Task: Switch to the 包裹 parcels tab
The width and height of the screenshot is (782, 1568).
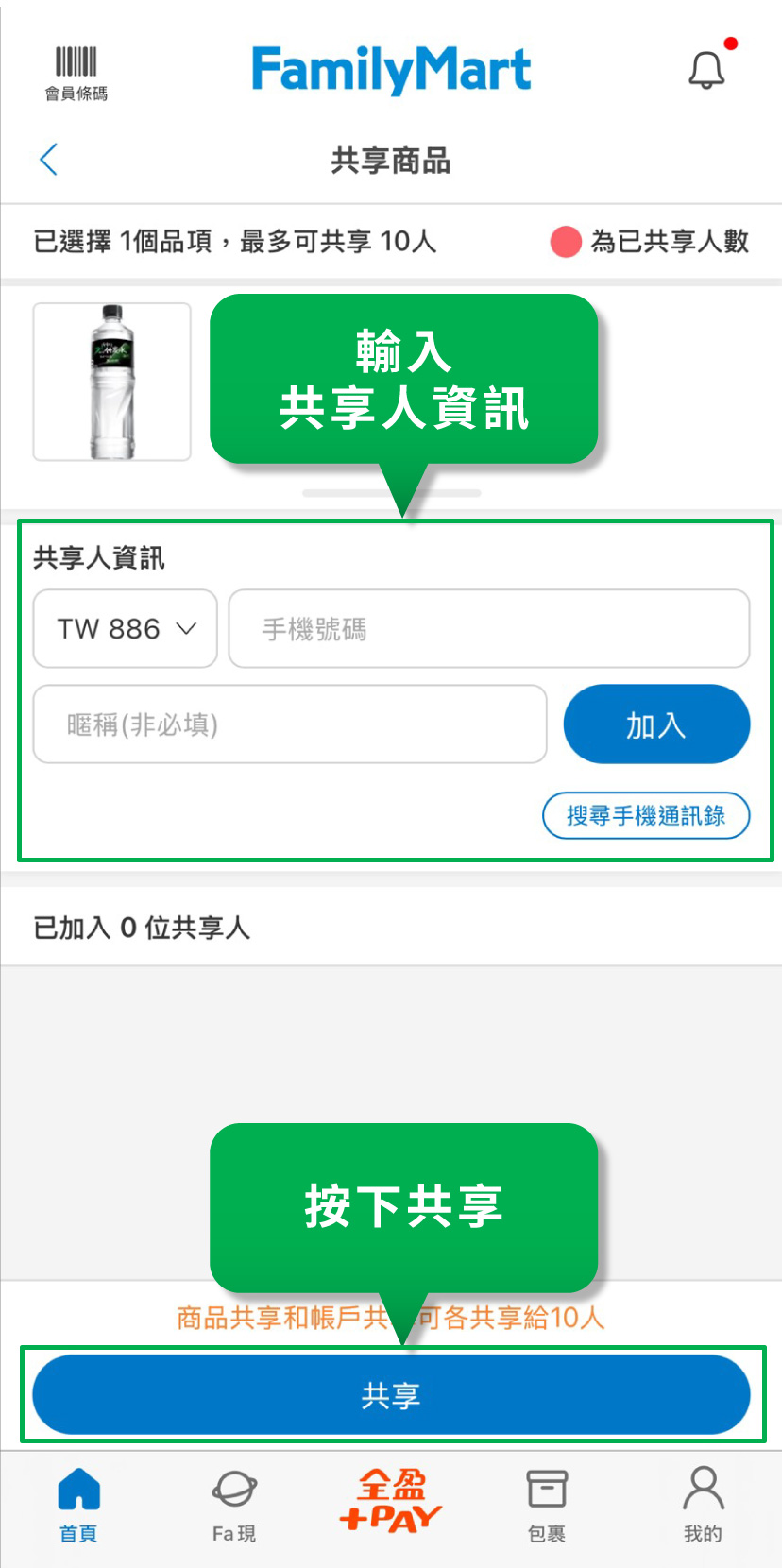Action: 547,1506
